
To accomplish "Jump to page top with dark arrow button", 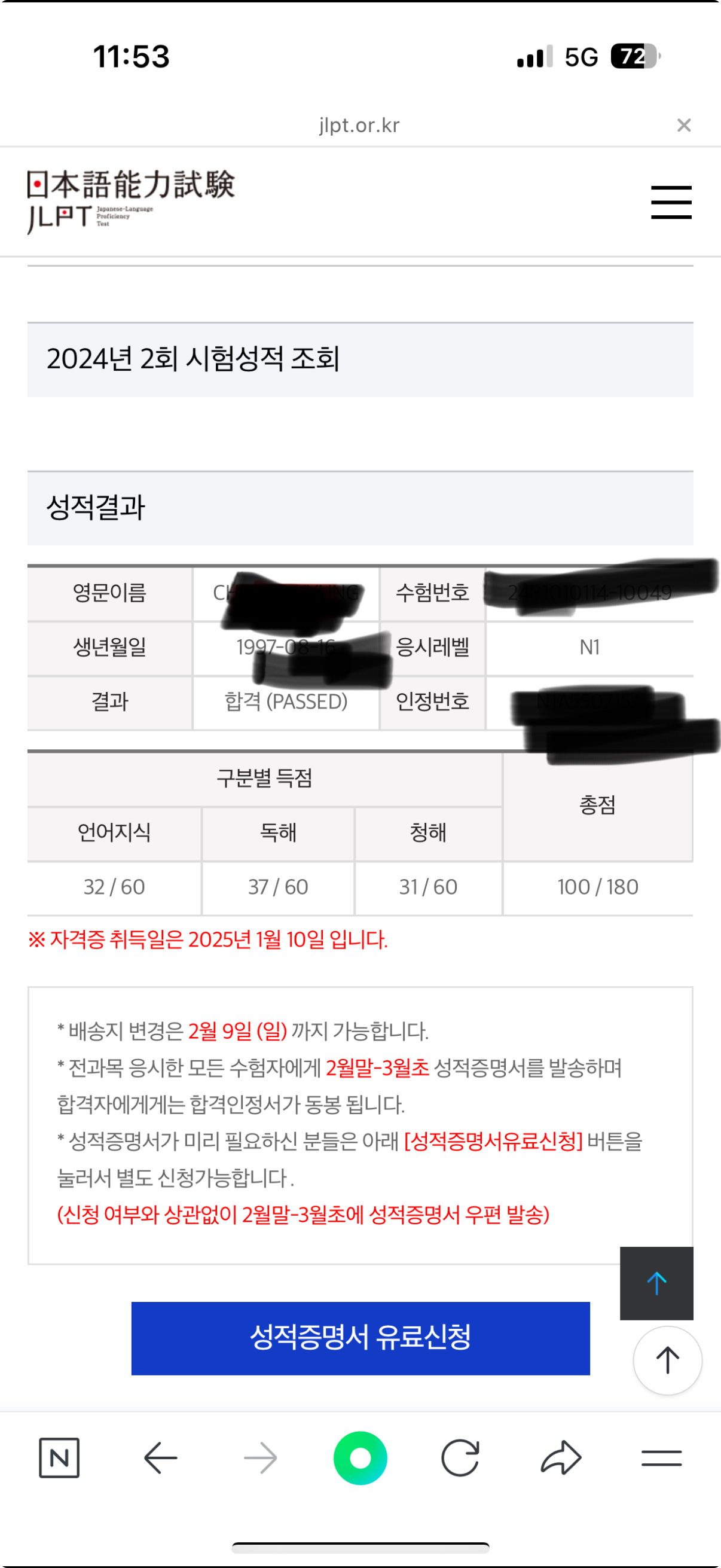I will click(656, 1283).
